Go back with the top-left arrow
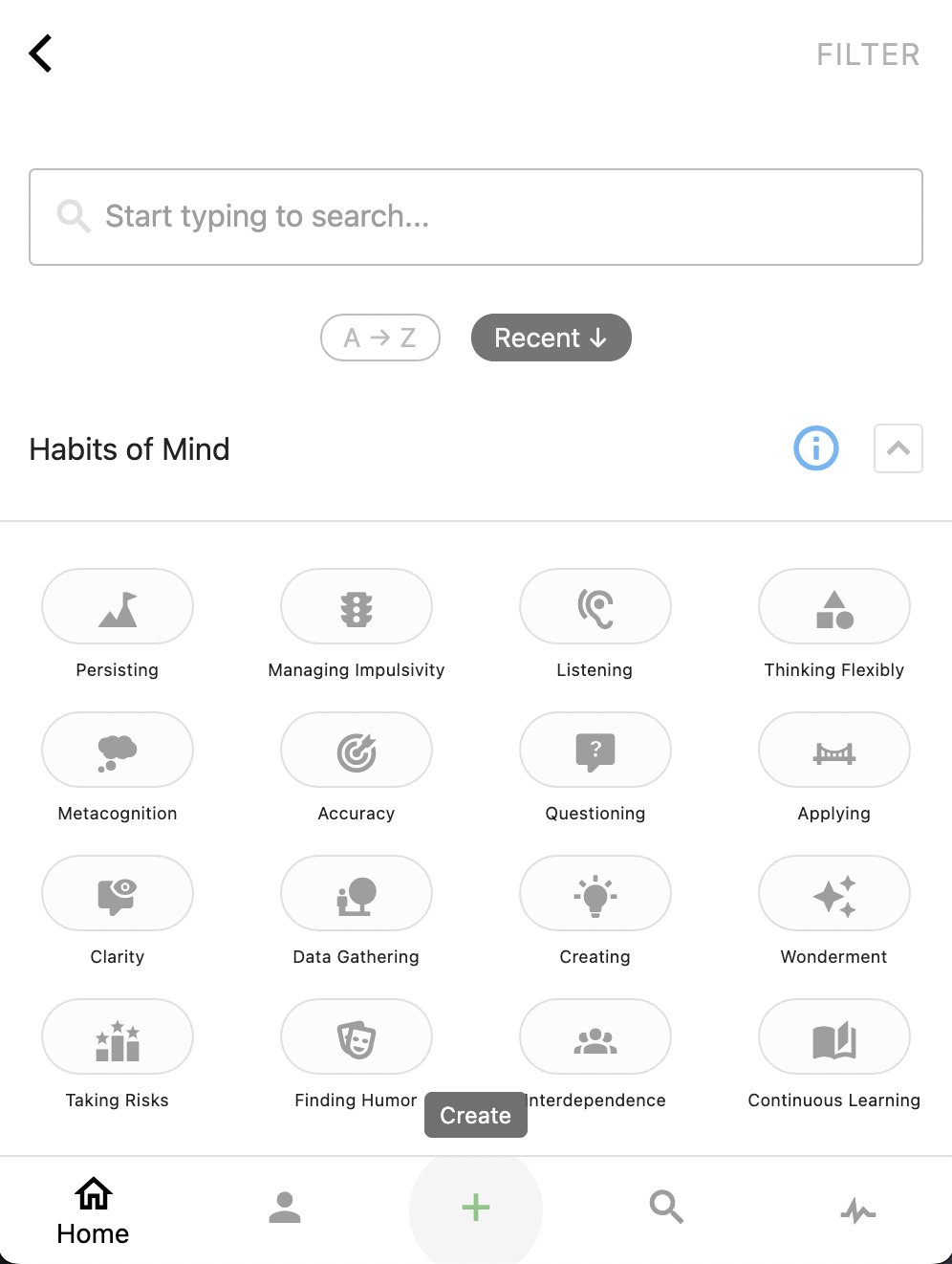 (x=40, y=54)
